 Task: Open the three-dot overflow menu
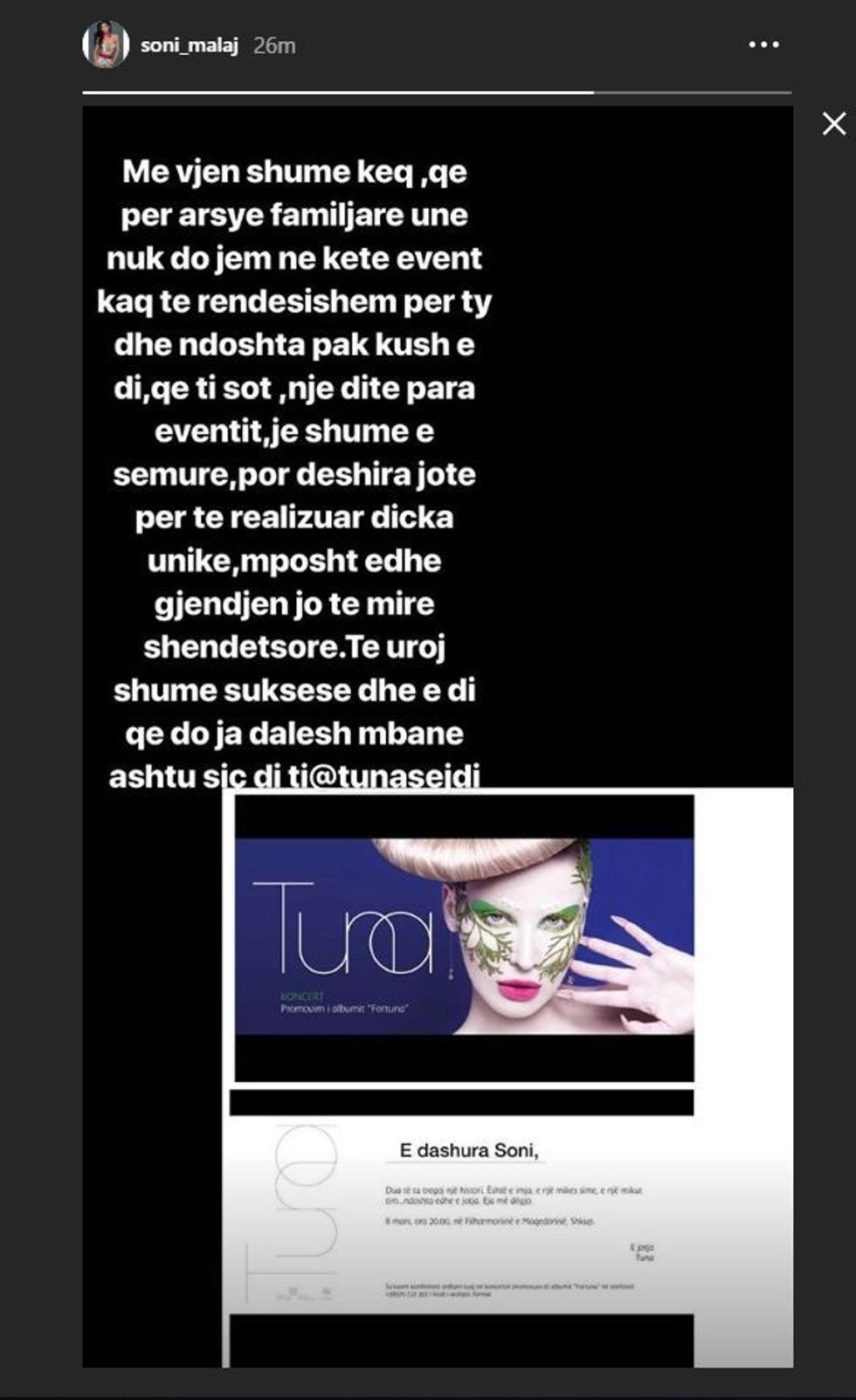point(763,45)
